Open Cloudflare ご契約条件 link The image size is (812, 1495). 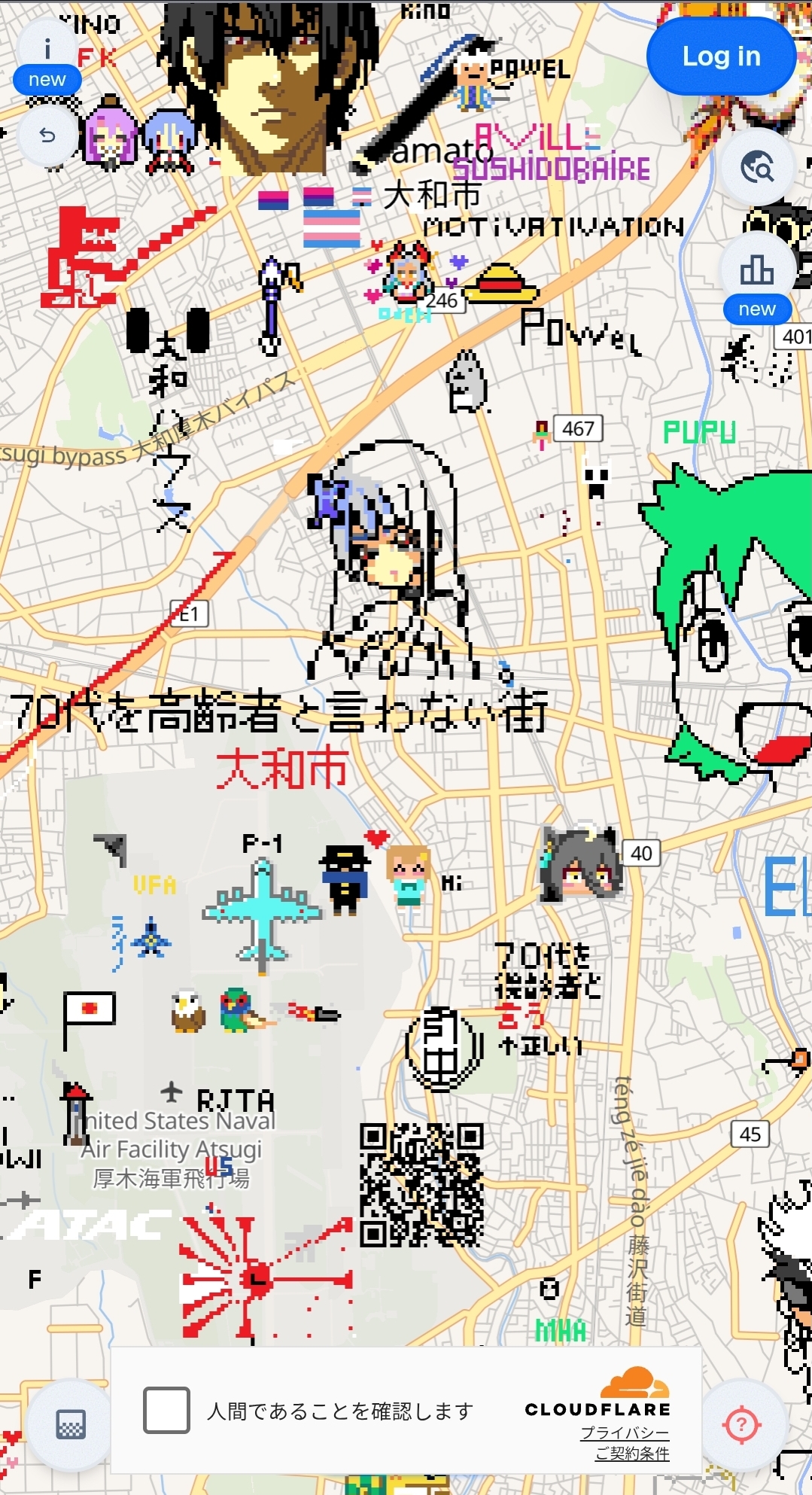point(631,1454)
